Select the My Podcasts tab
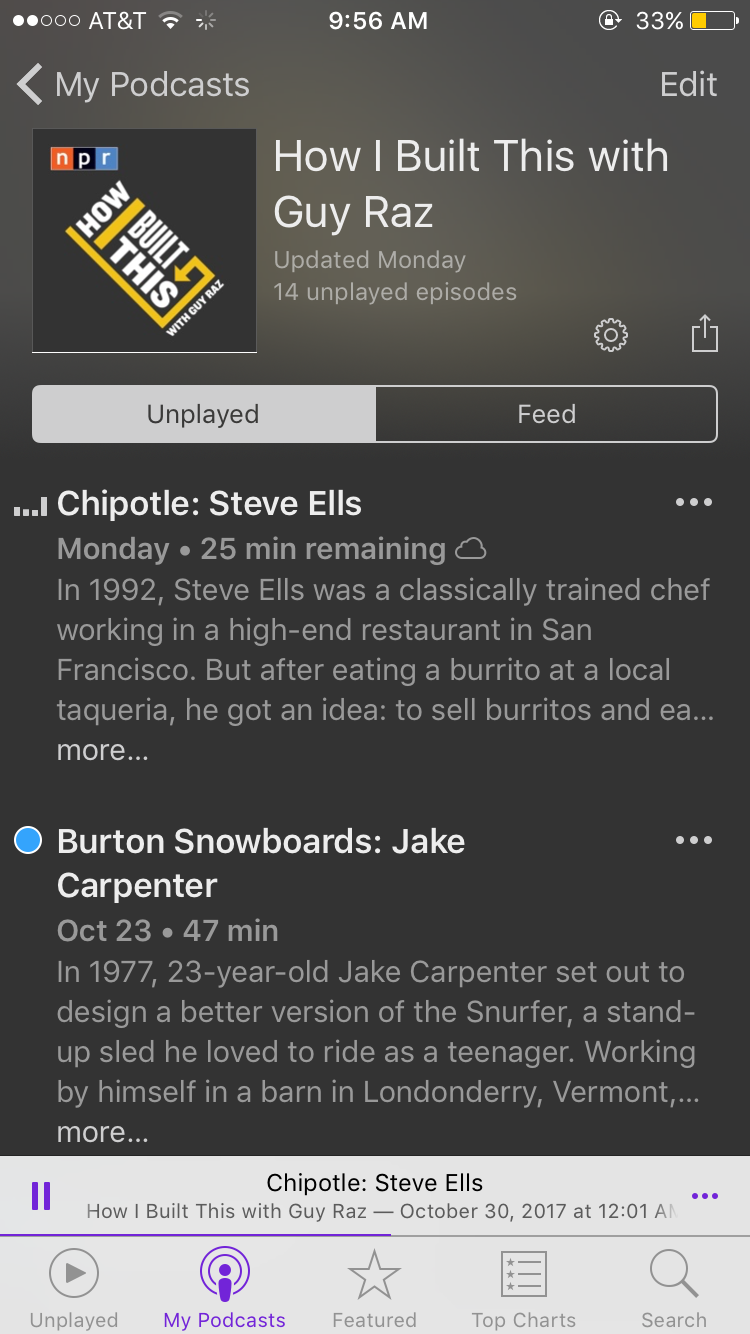Image resolution: width=750 pixels, height=1334 pixels. click(x=225, y=1289)
